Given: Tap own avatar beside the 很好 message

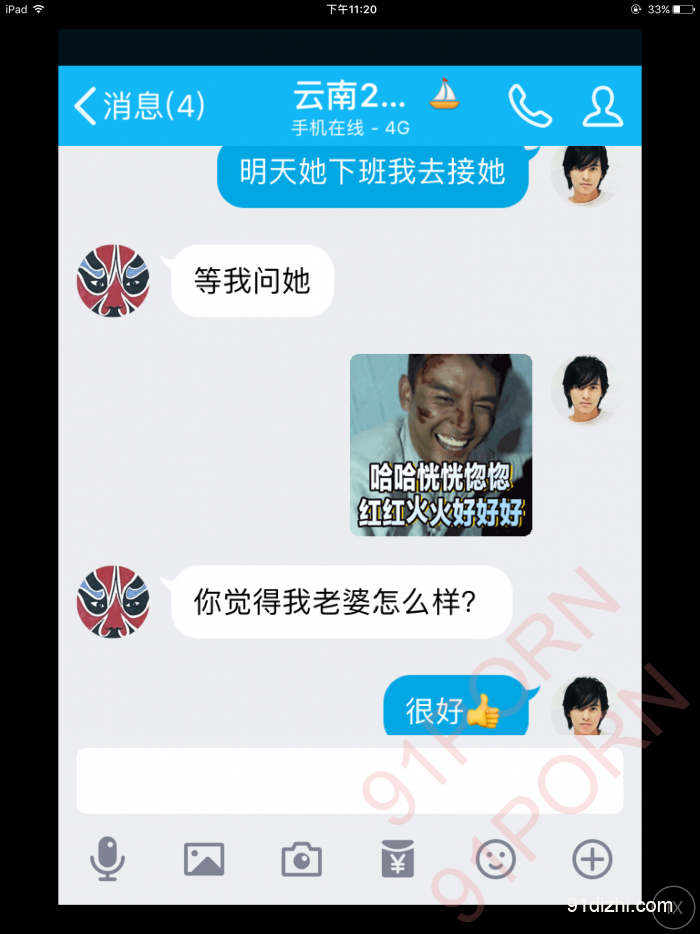Looking at the screenshot, I should click(587, 705).
